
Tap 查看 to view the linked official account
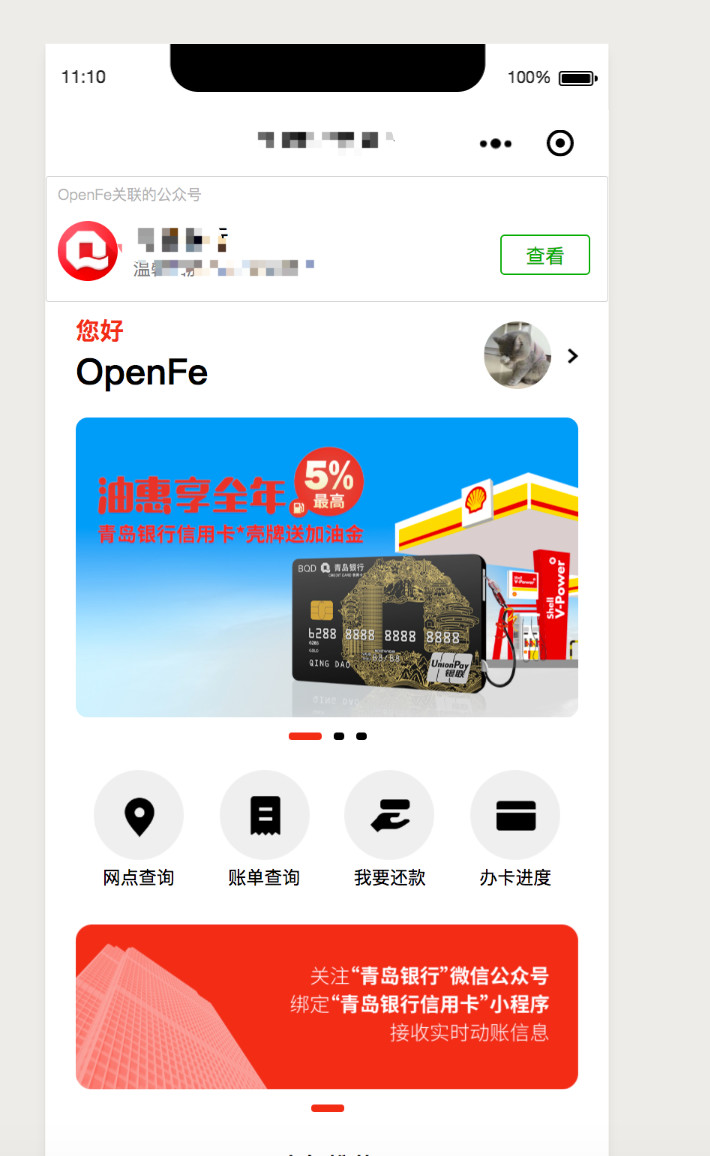(544, 255)
